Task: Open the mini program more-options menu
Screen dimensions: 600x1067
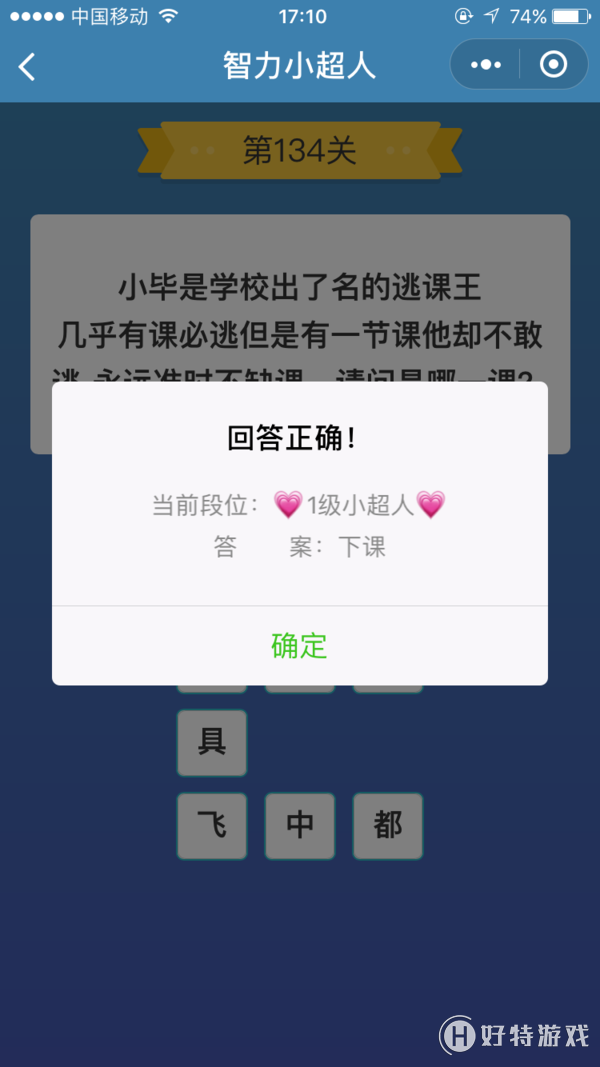Action: pyautogui.click(x=486, y=65)
